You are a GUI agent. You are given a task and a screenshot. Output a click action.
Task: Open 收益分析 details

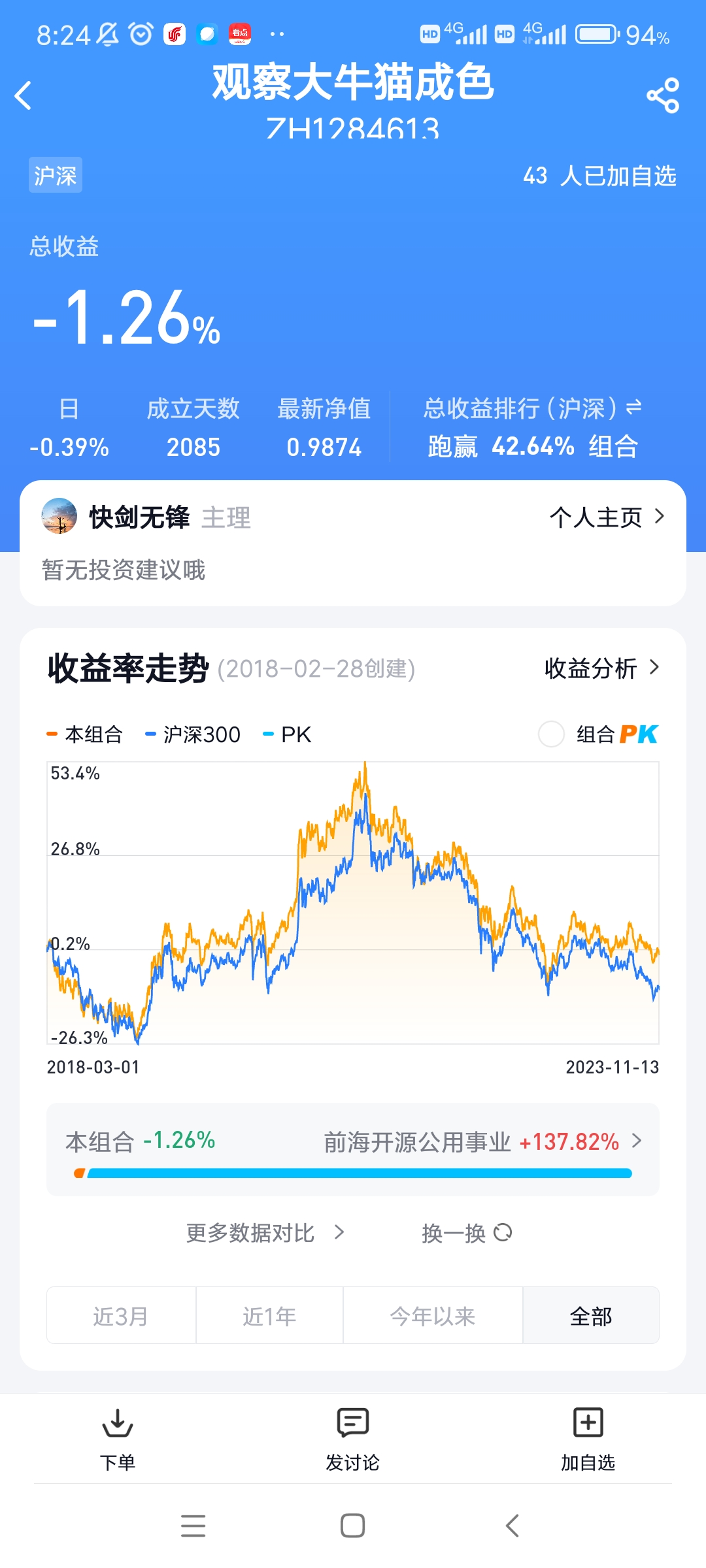coord(601,668)
